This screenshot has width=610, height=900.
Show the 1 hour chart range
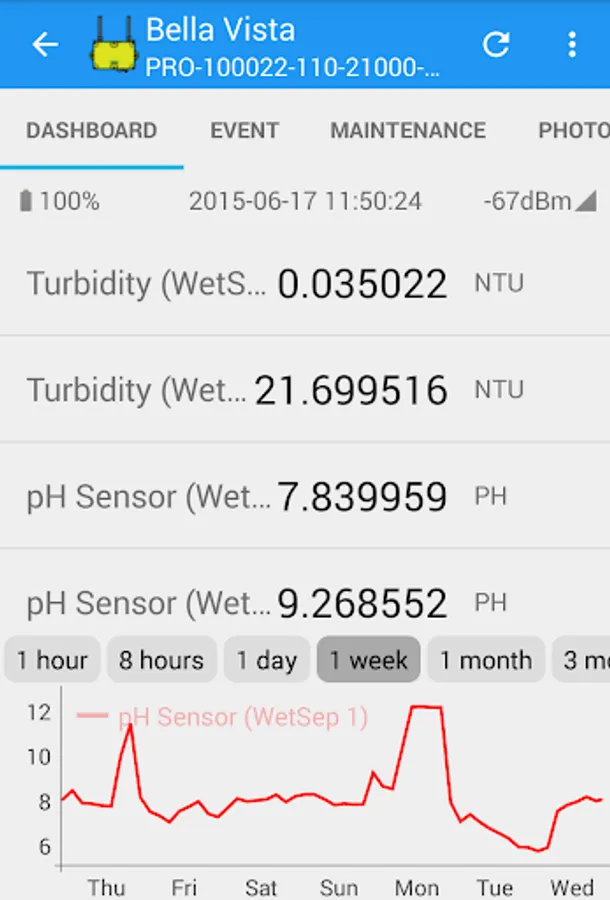tap(52, 660)
